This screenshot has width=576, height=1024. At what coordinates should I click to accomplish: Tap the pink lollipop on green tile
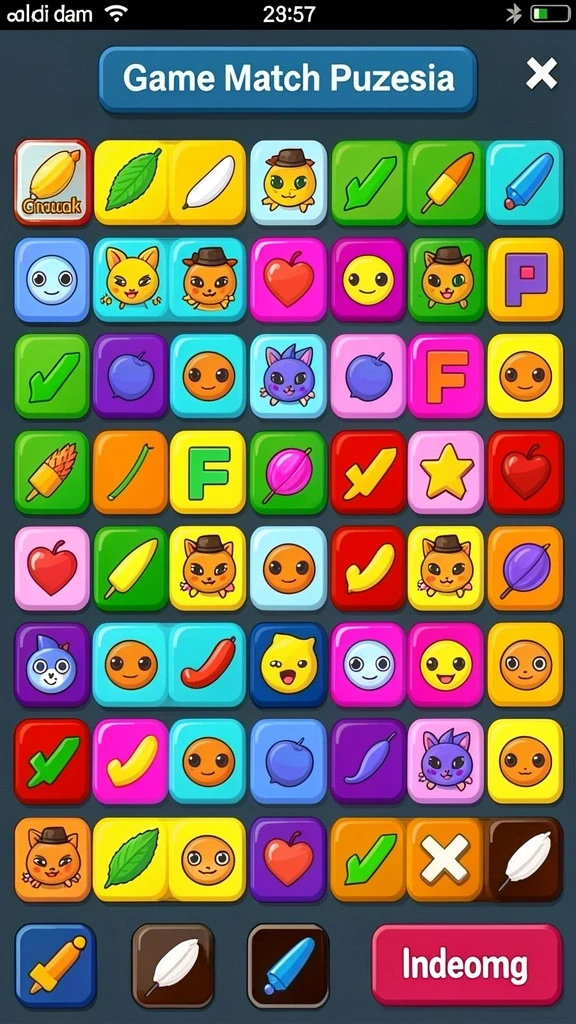[x=288, y=472]
